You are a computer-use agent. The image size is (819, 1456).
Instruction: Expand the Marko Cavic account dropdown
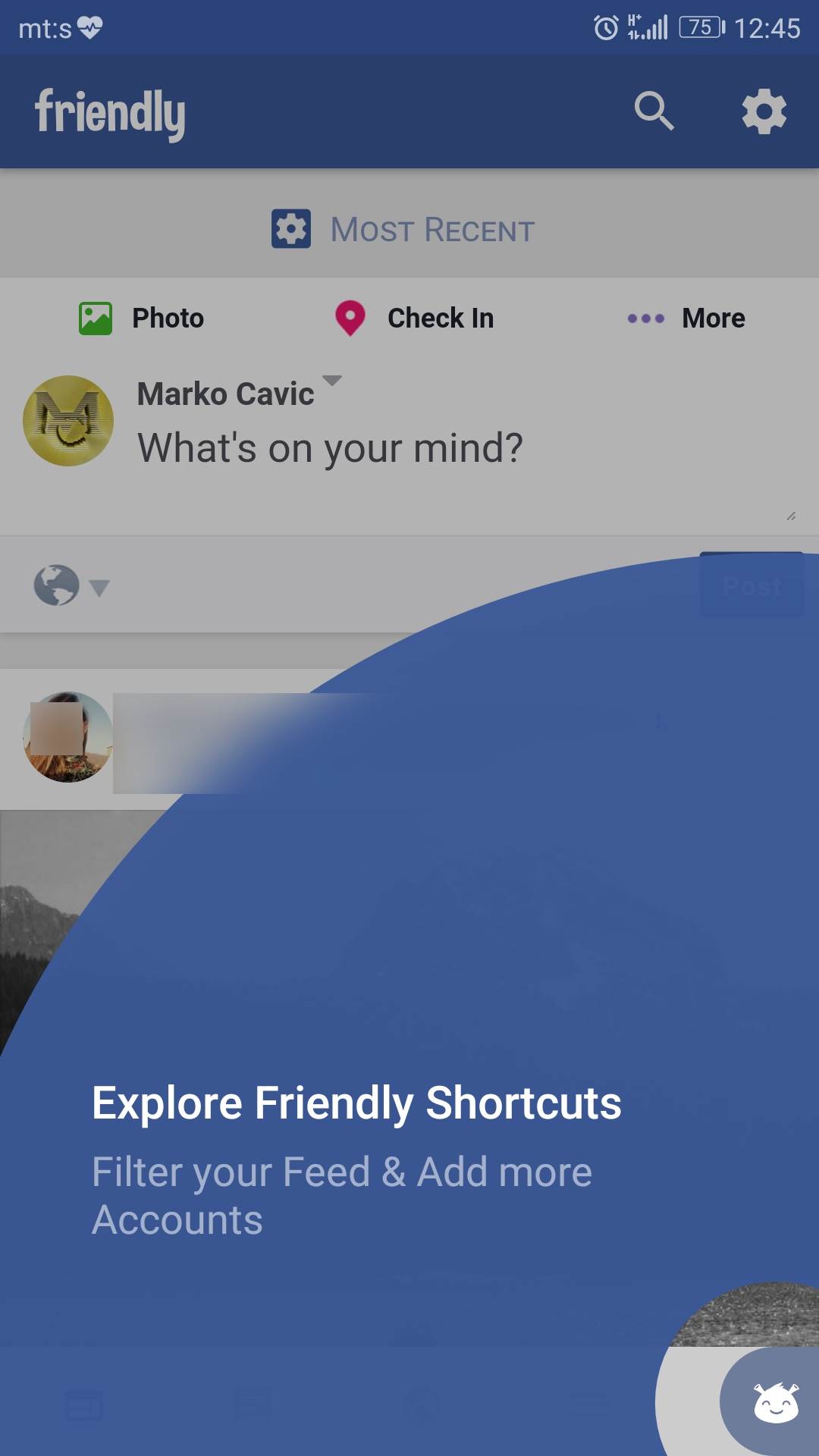pyautogui.click(x=332, y=381)
